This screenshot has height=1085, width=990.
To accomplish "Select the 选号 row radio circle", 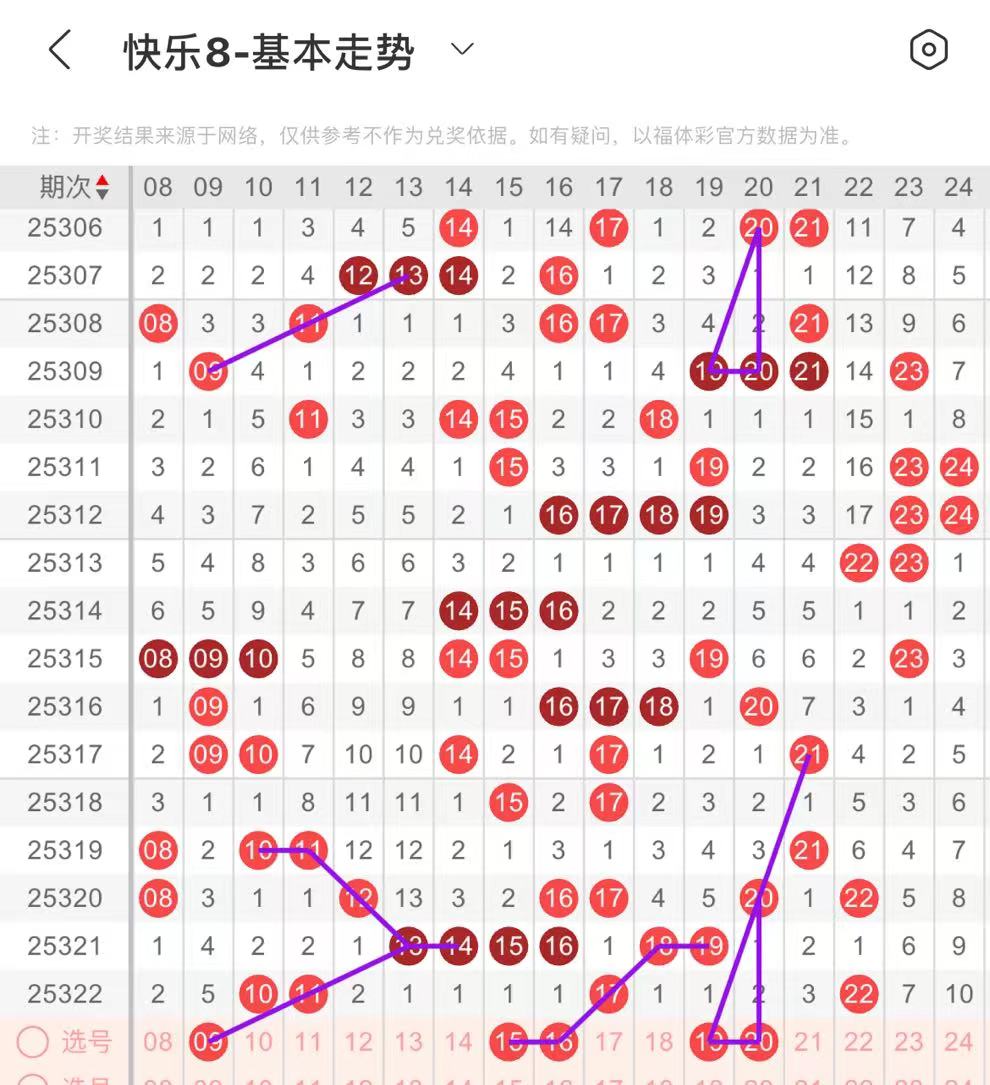I will tap(33, 1042).
